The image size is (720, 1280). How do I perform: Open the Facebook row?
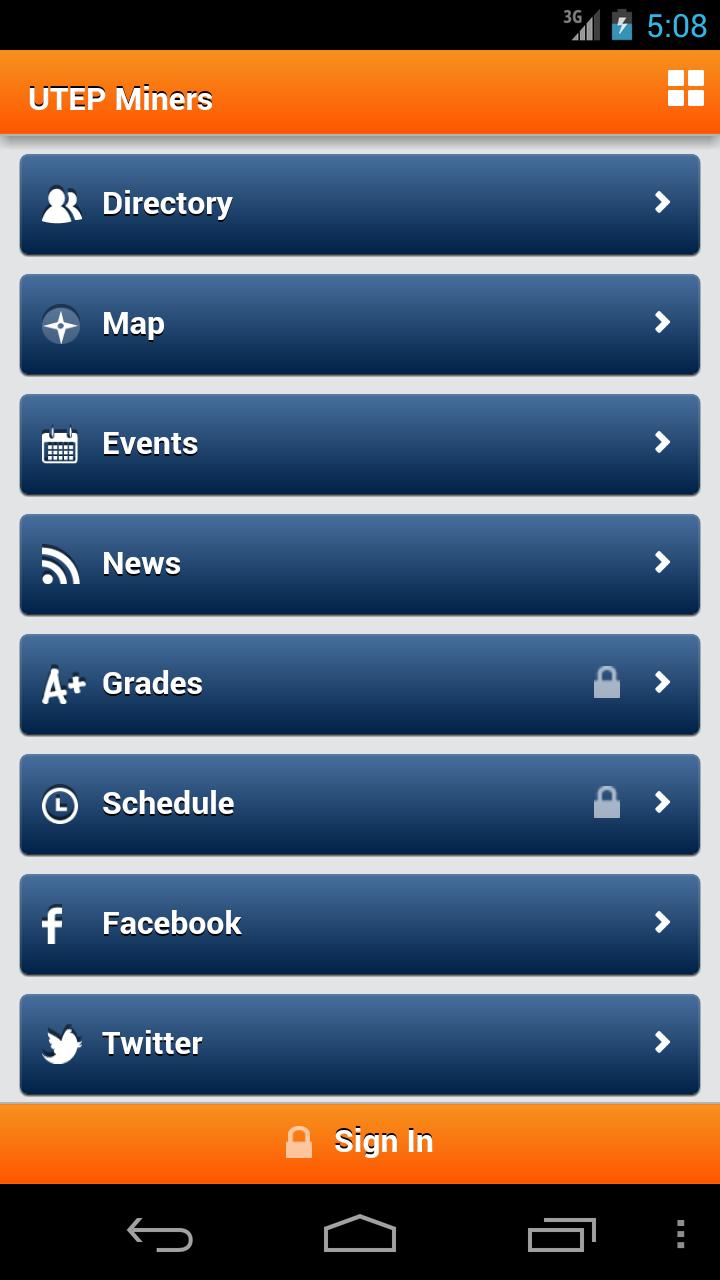(x=360, y=924)
